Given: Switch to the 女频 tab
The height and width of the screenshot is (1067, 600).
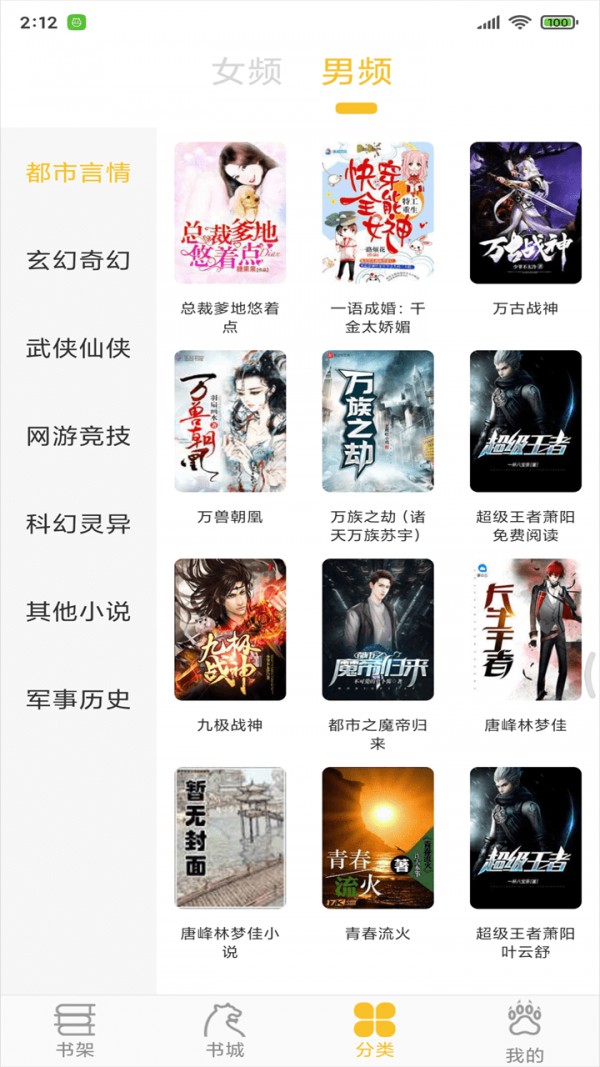Looking at the screenshot, I should [247, 72].
